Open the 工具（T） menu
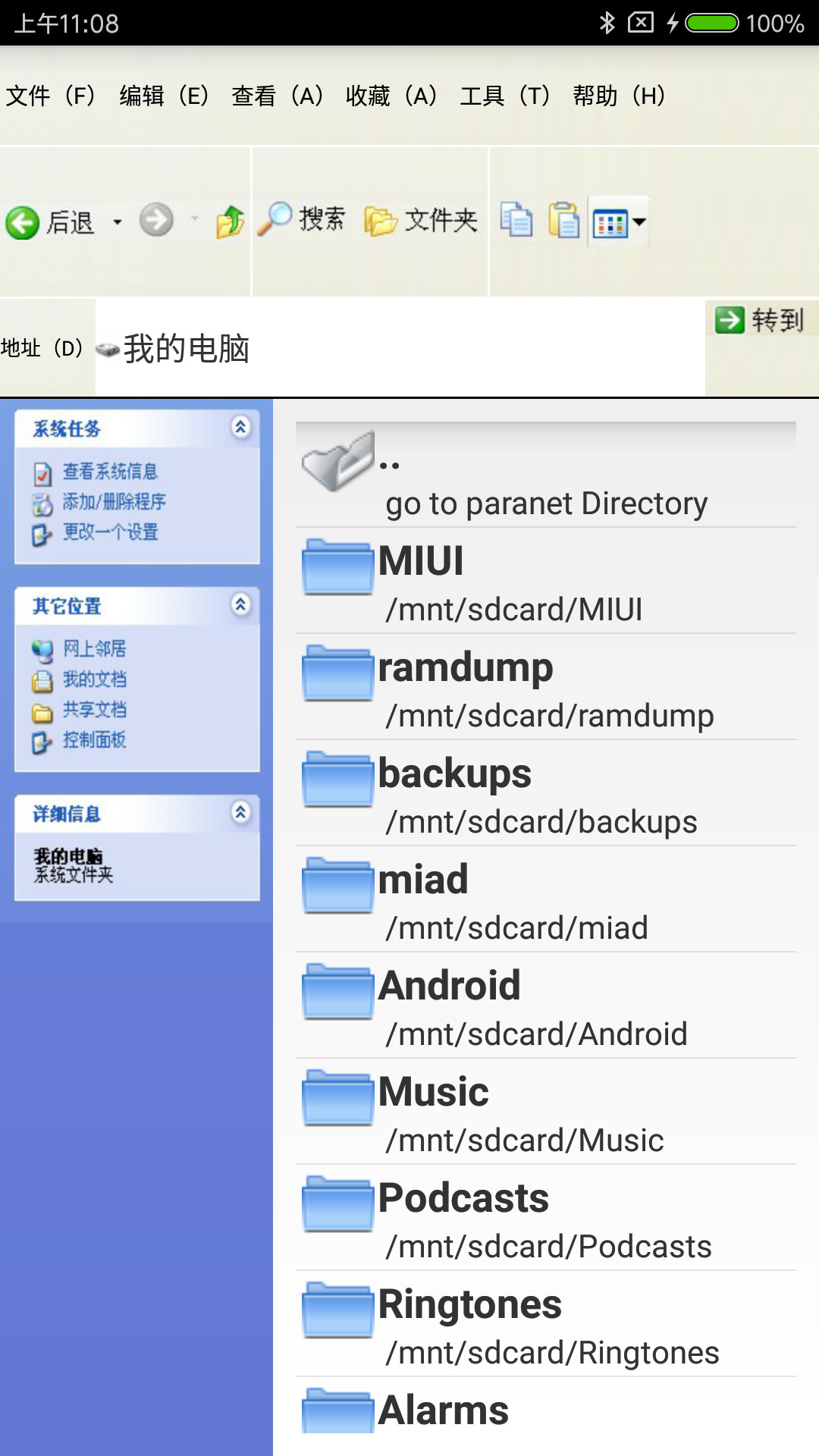819x1456 pixels. [x=504, y=96]
